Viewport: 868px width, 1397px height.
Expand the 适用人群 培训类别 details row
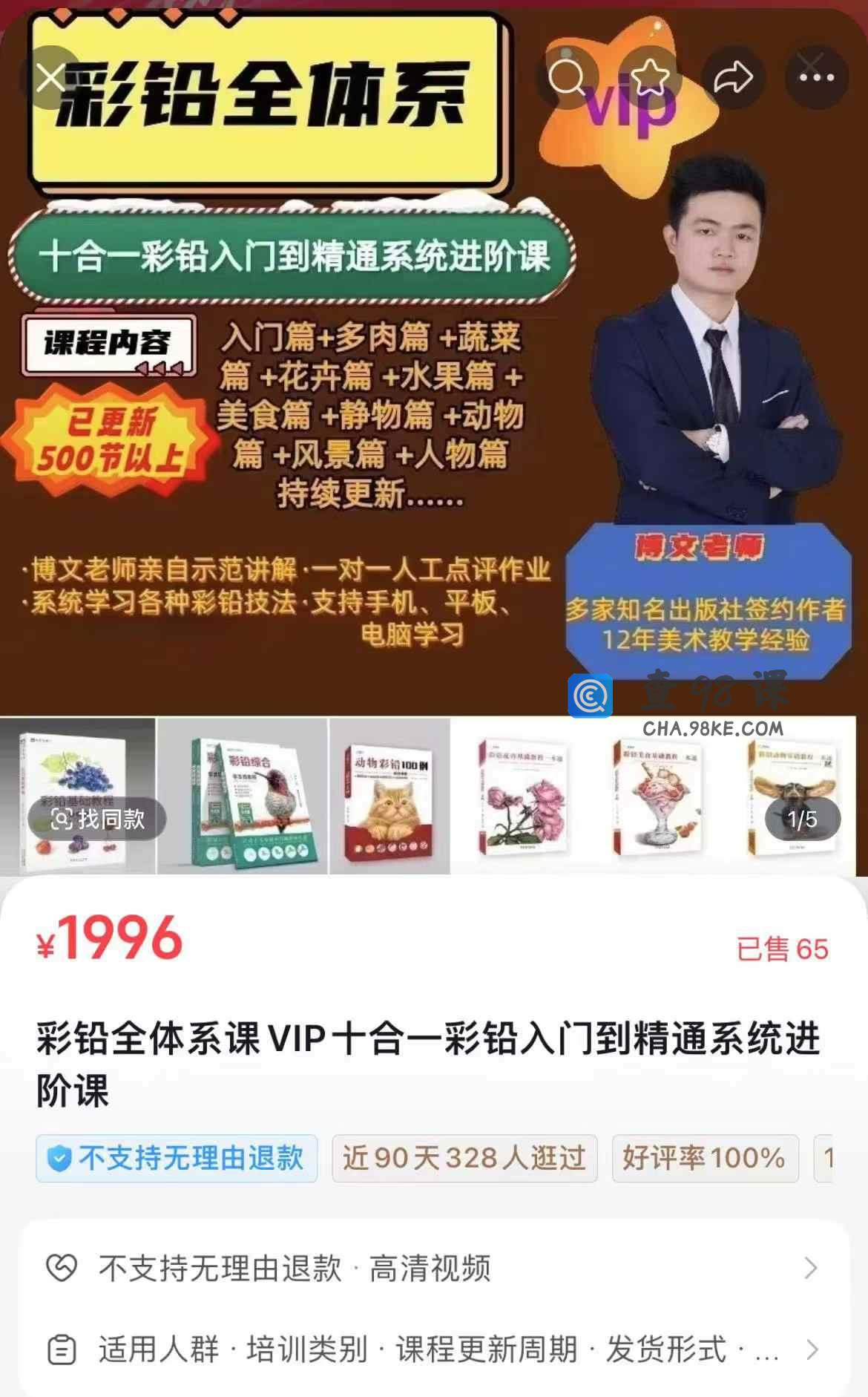point(433,1349)
